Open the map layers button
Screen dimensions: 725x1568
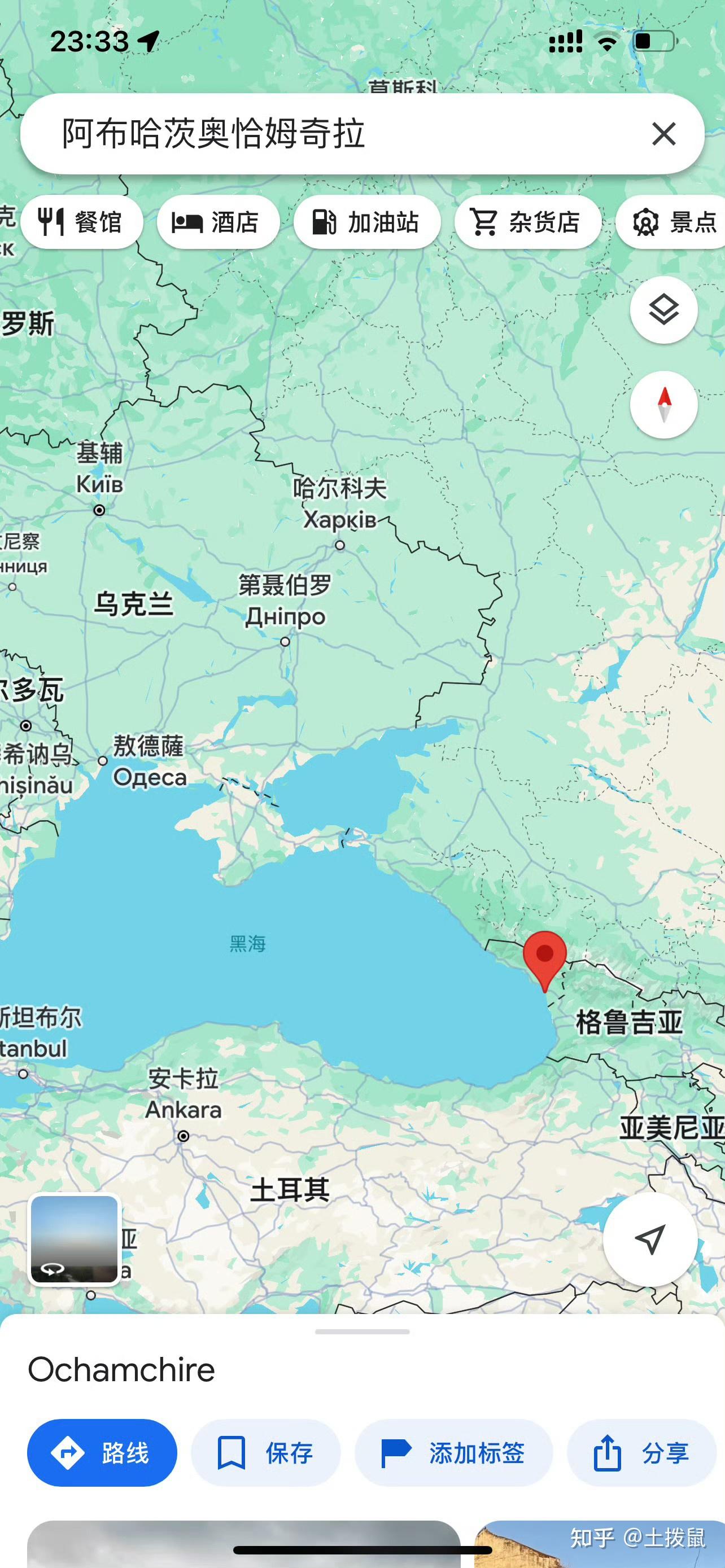click(663, 310)
